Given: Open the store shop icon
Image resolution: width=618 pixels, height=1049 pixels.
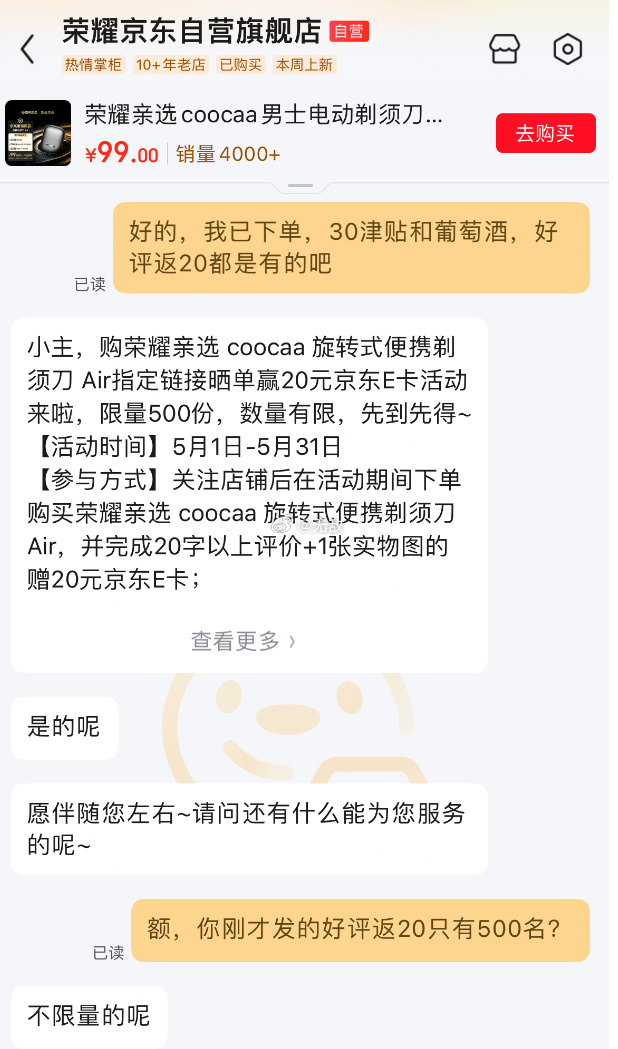Looking at the screenshot, I should pos(504,49).
